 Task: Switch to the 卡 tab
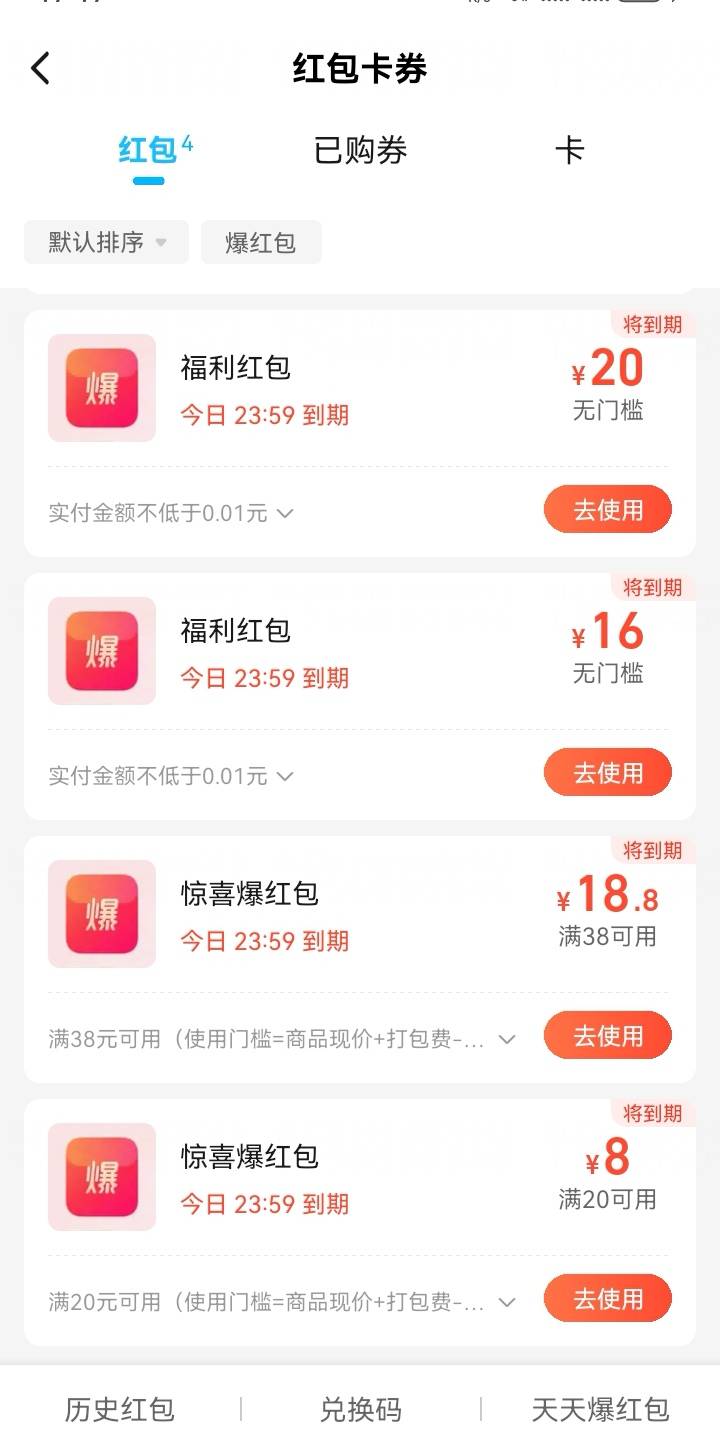click(x=569, y=151)
